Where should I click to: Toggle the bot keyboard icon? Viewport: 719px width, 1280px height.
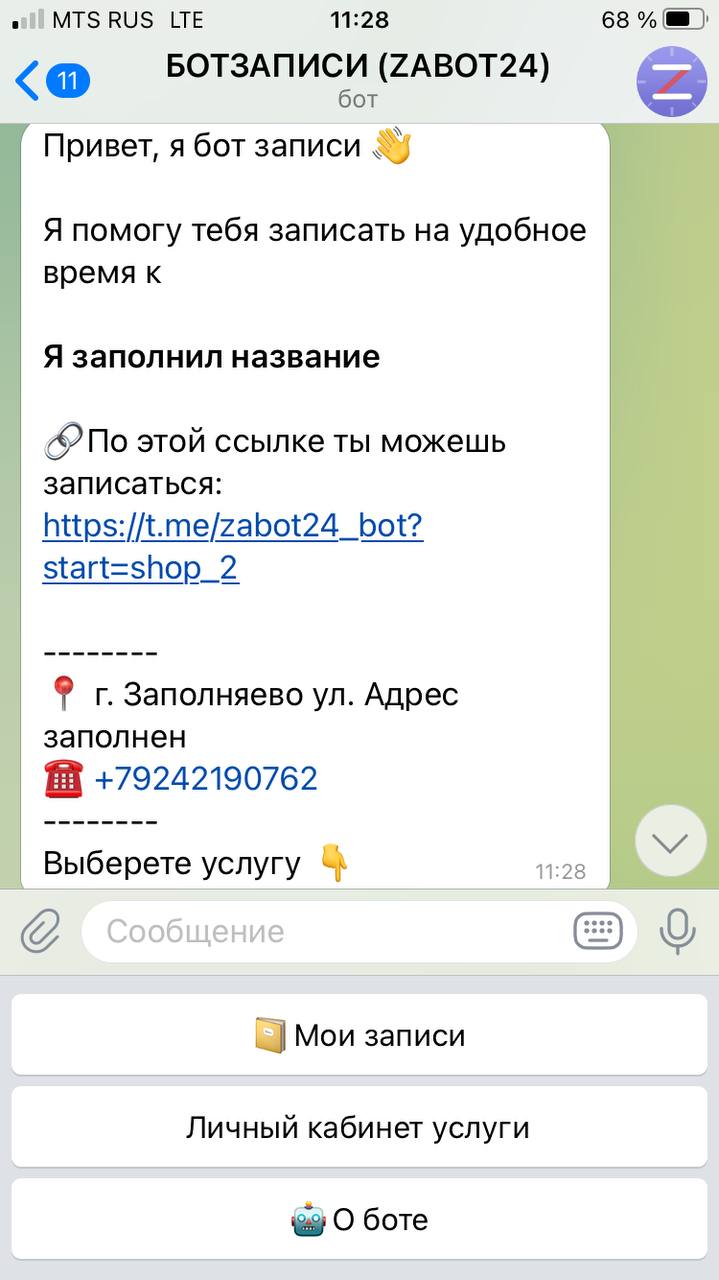pyautogui.click(x=598, y=931)
